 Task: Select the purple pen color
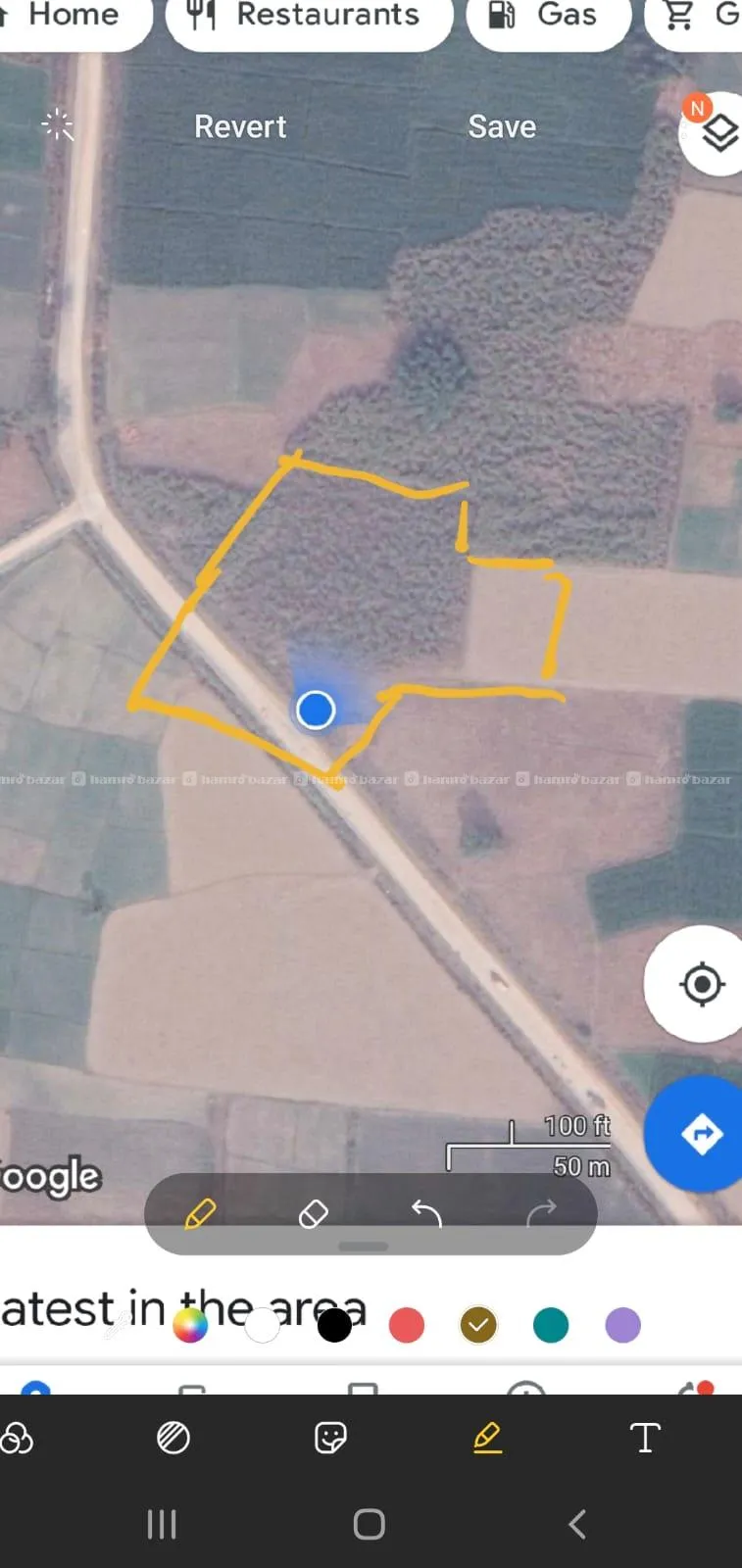click(x=622, y=1325)
